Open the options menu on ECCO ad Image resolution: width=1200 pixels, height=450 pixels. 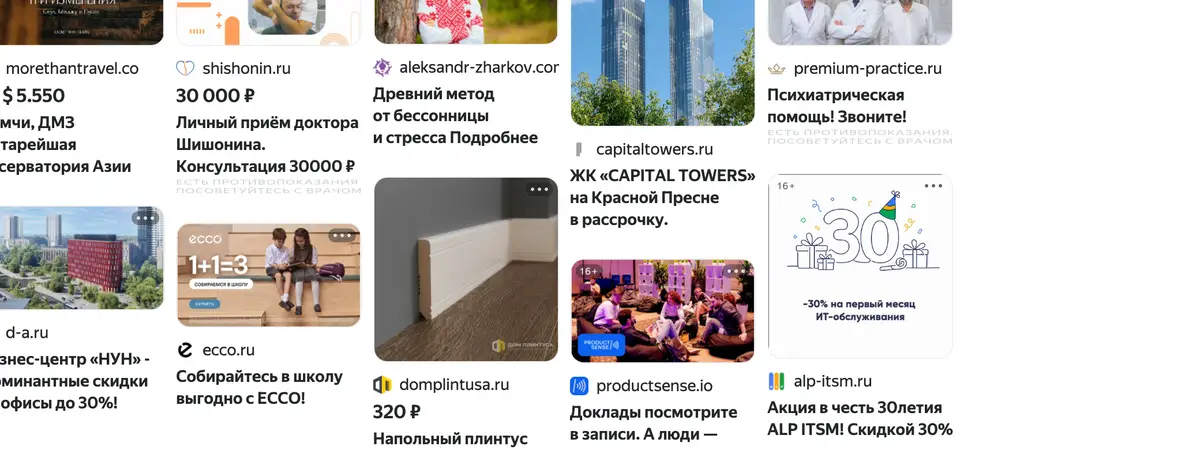tap(342, 236)
